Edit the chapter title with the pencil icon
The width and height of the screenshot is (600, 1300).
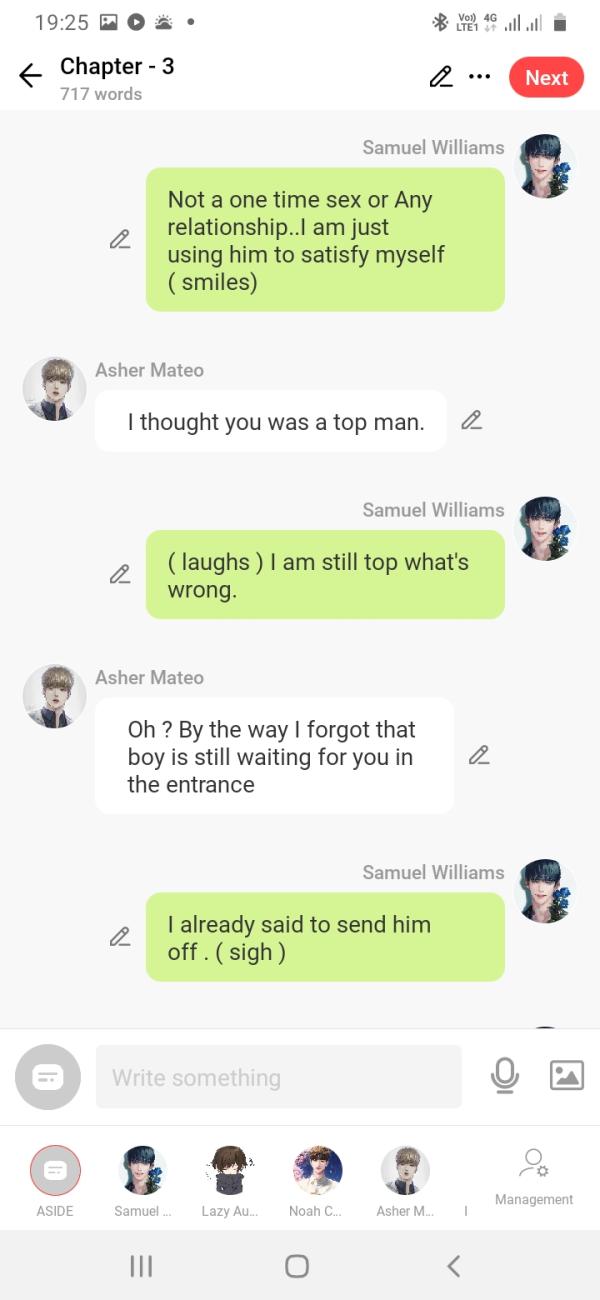[x=441, y=77]
